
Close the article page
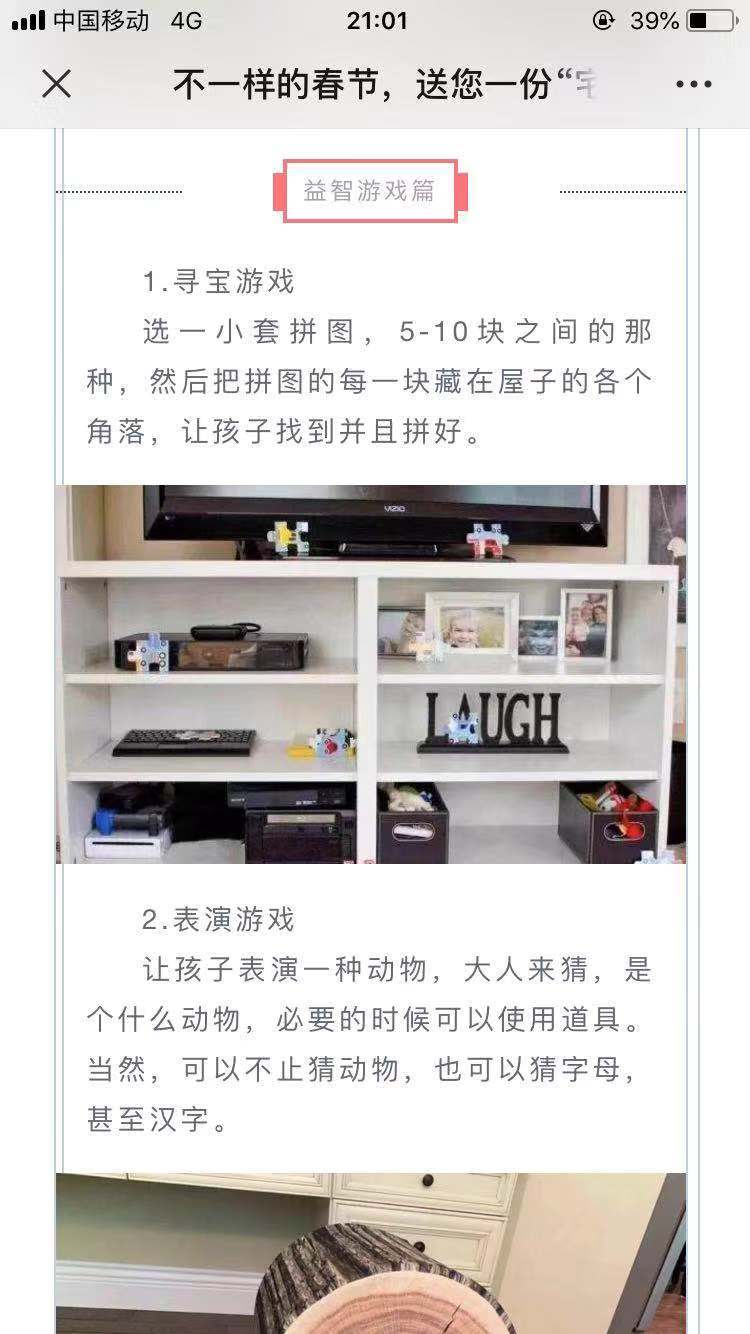tap(57, 84)
